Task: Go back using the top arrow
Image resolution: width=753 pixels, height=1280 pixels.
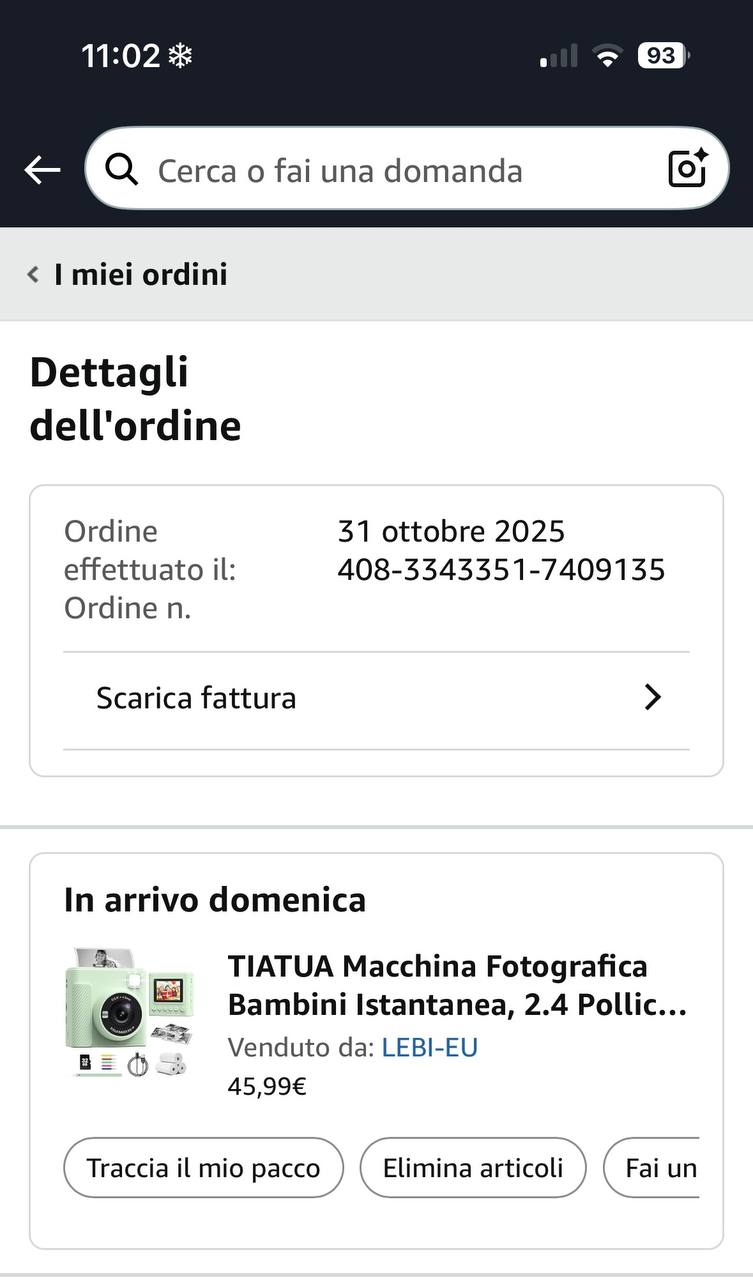Action: [x=42, y=170]
